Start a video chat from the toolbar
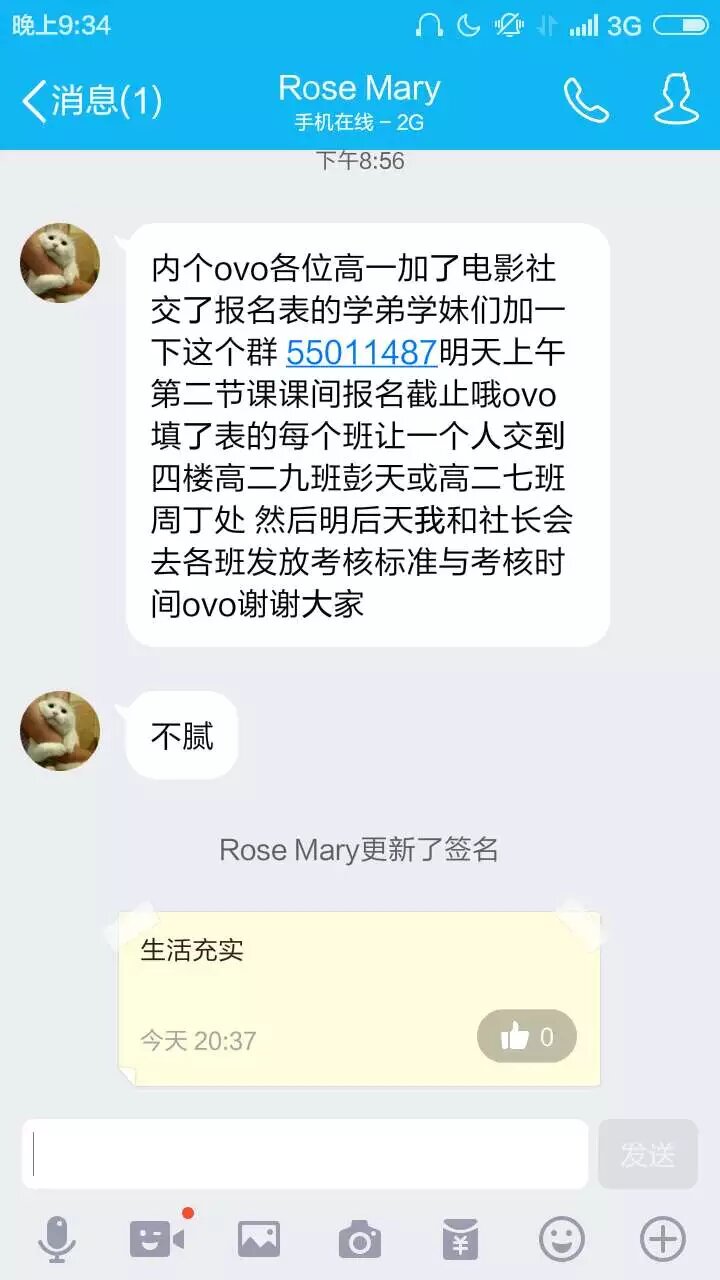720x1280 pixels. (157, 1240)
